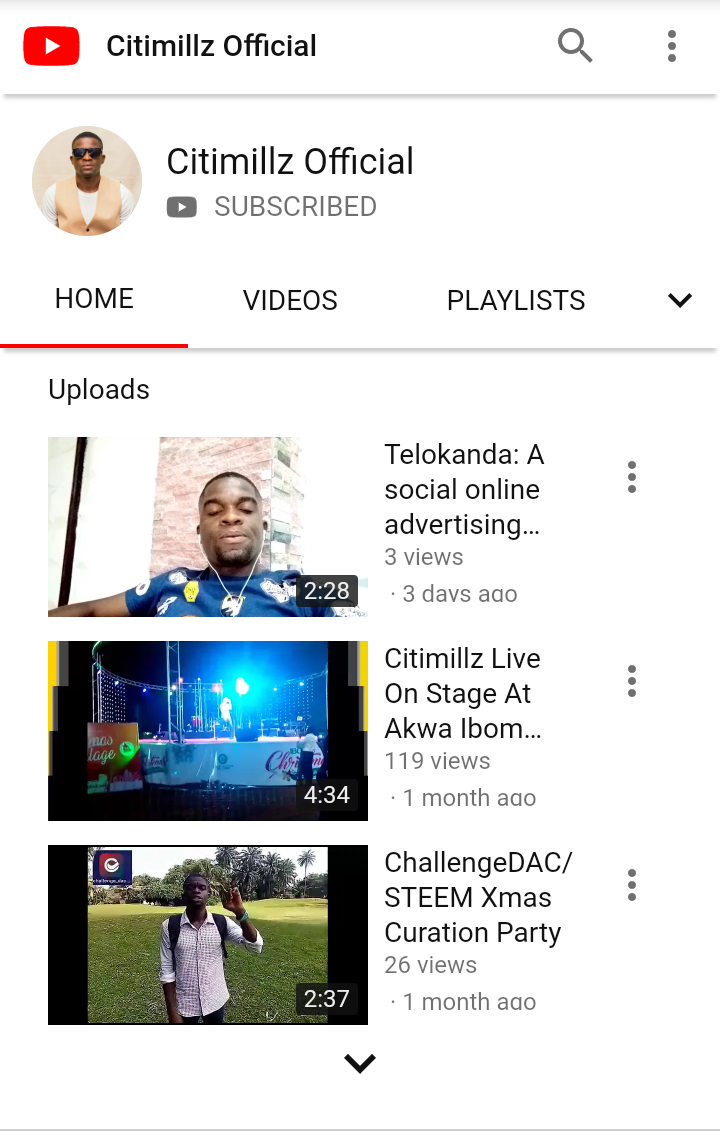The image size is (720, 1132).
Task: Click the YouTube logo icon
Action: click(x=50, y=45)
